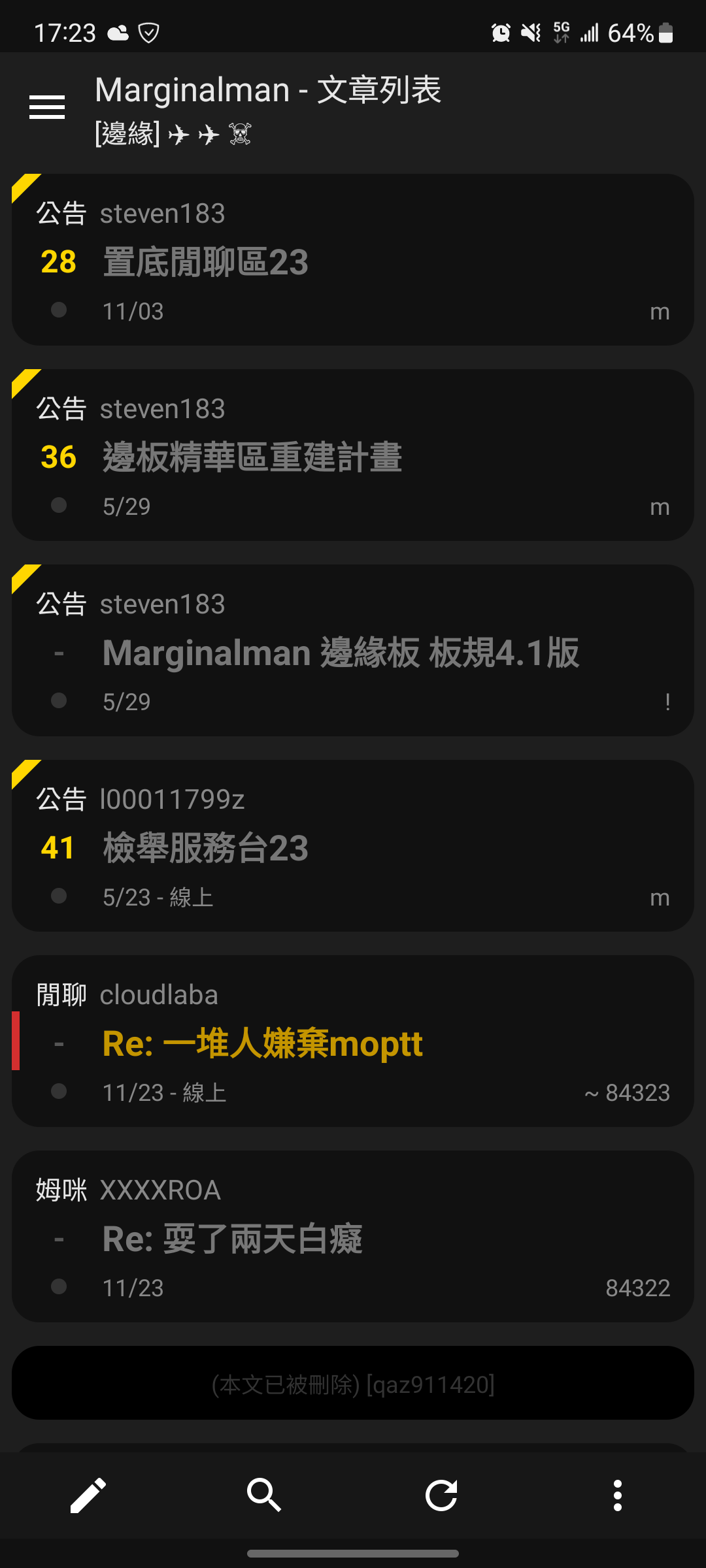Open the three-dot overflow menu
The width and height of the screenshot is (706, 1568).
tap(617, 1495)
